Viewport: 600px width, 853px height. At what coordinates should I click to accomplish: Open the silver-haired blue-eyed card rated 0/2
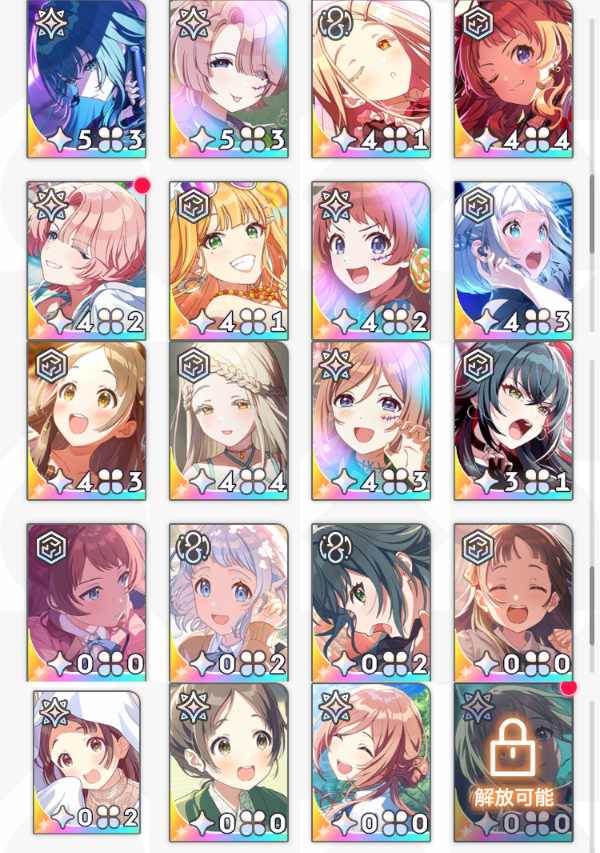pos(228,602)
